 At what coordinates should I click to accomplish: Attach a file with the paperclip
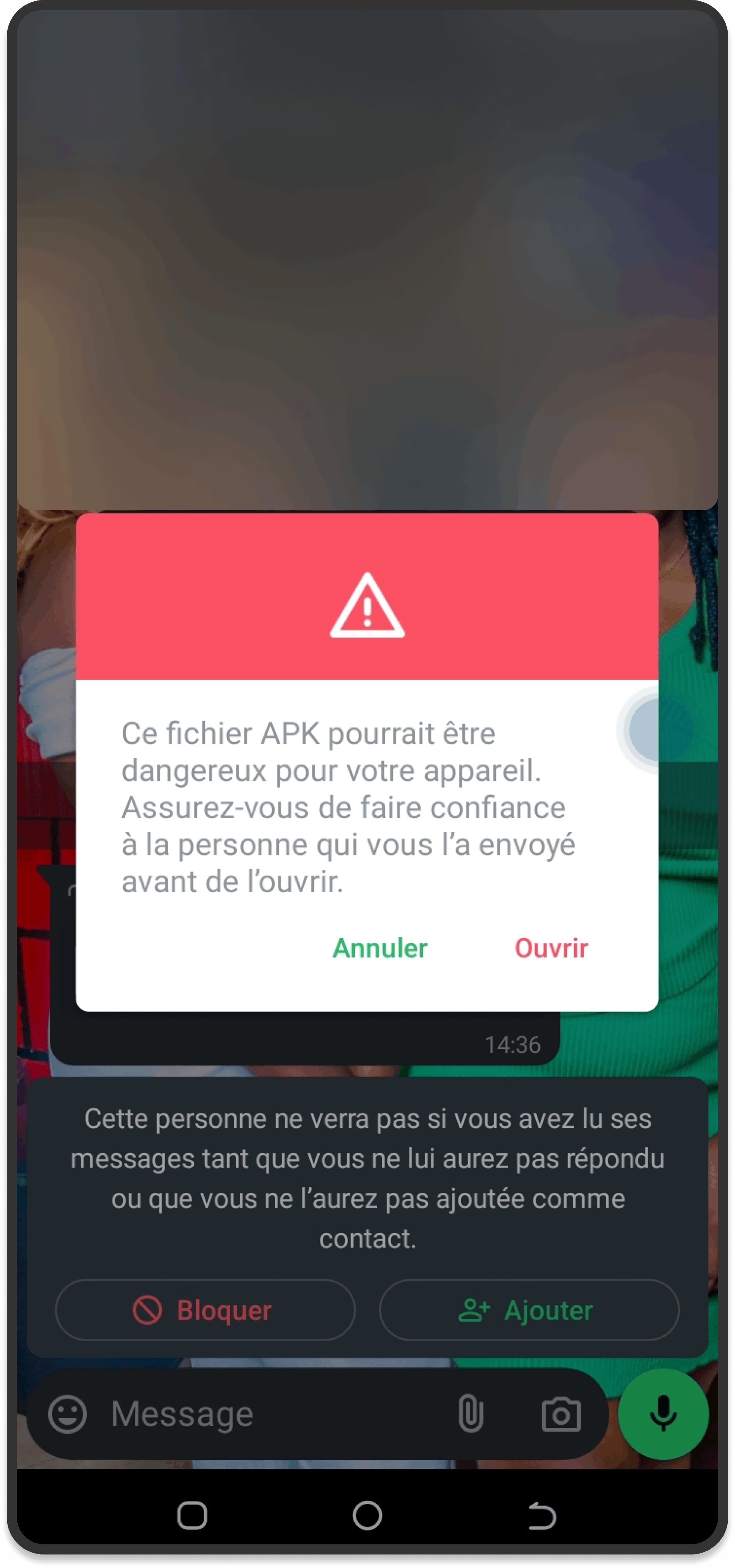[x=470, y=1413]
